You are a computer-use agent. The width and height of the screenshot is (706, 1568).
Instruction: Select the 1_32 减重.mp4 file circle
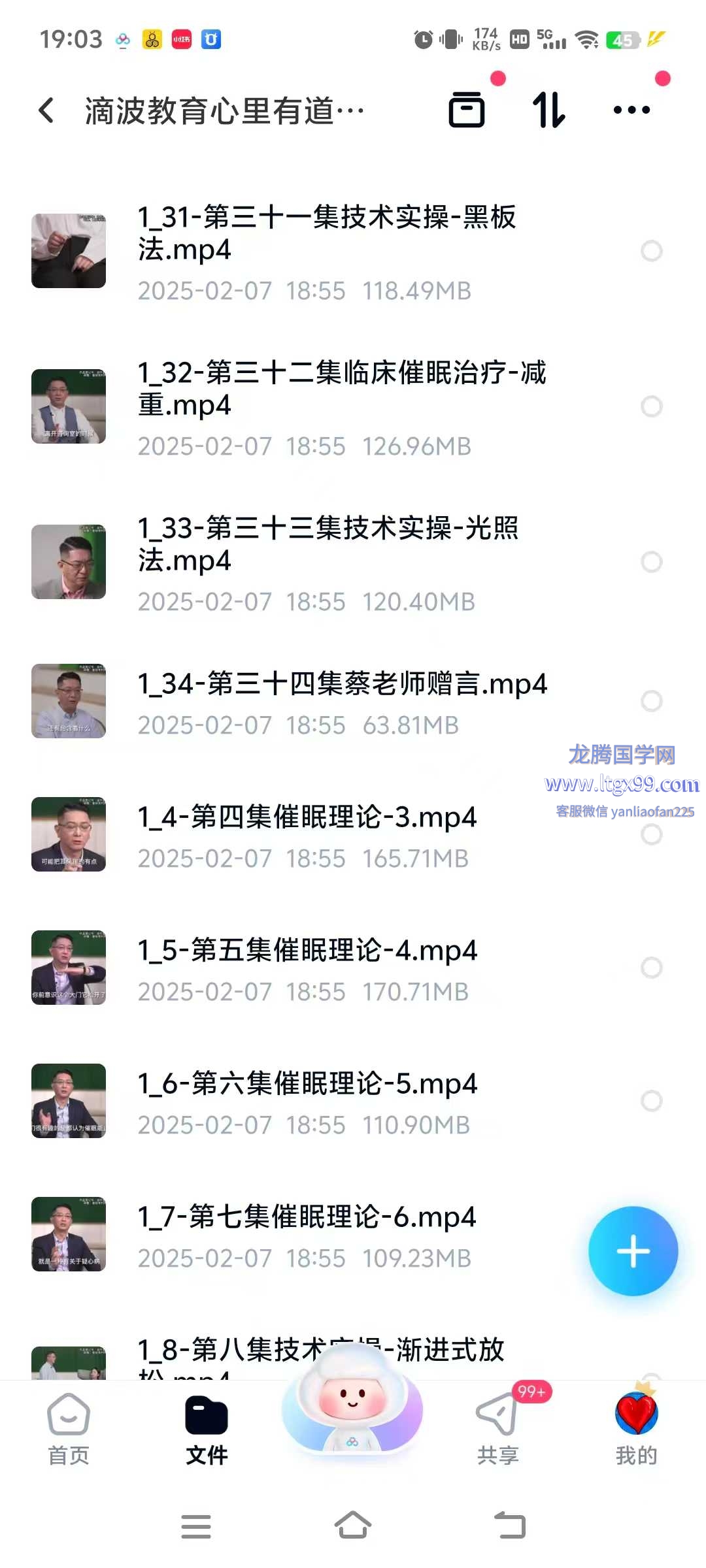click(651, 406)
